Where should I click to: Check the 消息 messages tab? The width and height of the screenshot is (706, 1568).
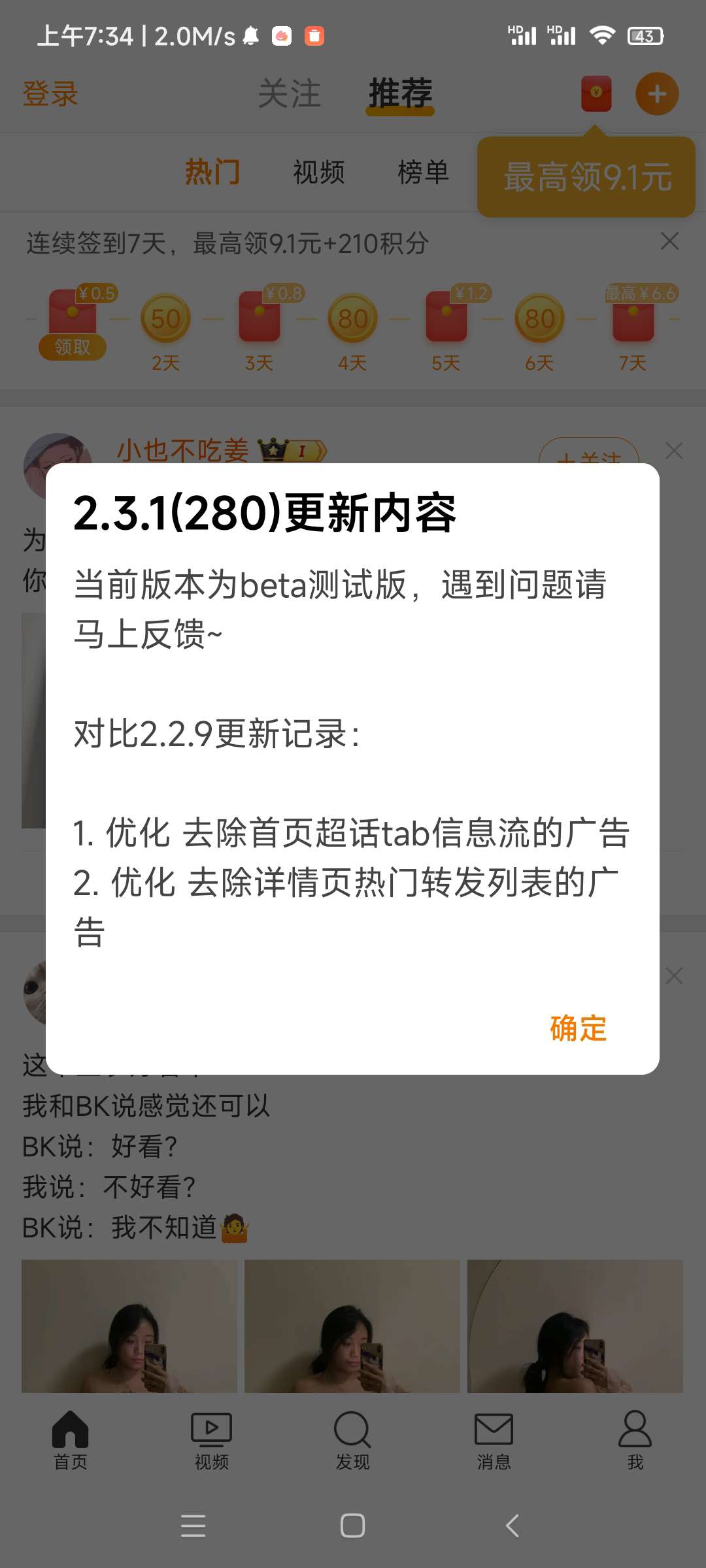(494, 1441)
